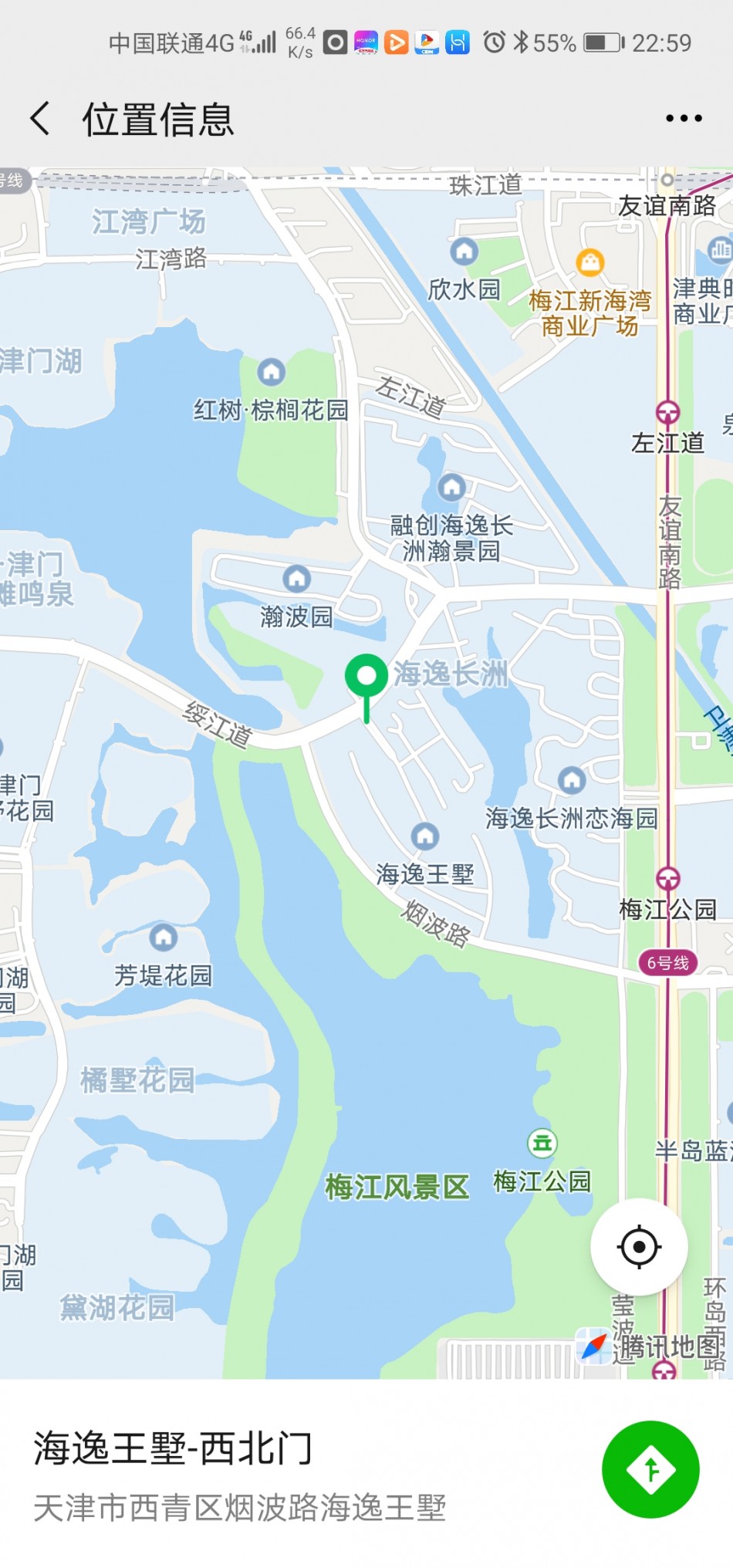Open the three-dot overflow menu
This screenshot has width=733, height=1568.
684,119
